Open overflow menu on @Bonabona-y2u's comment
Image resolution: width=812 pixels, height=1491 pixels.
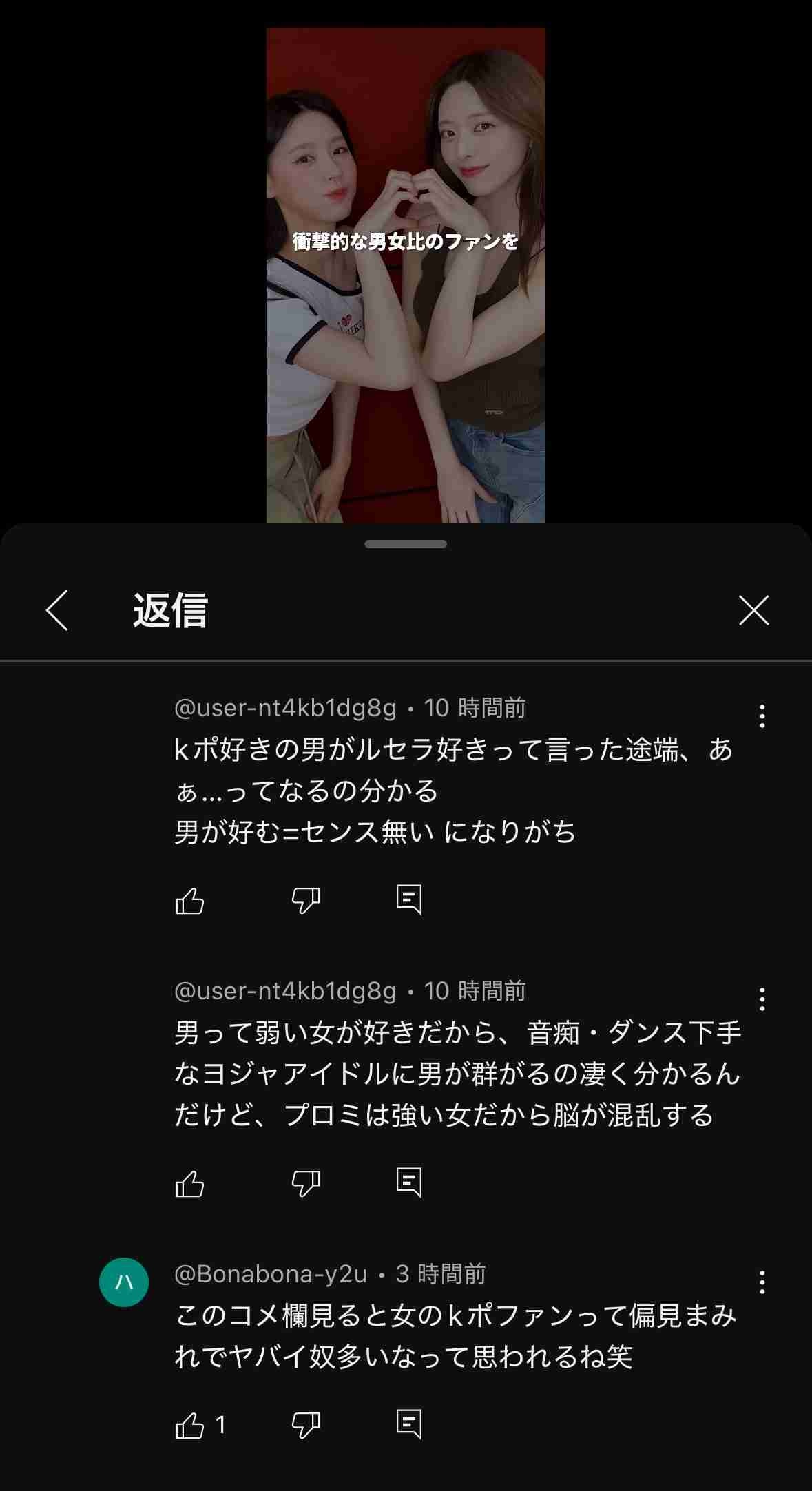762,1282
